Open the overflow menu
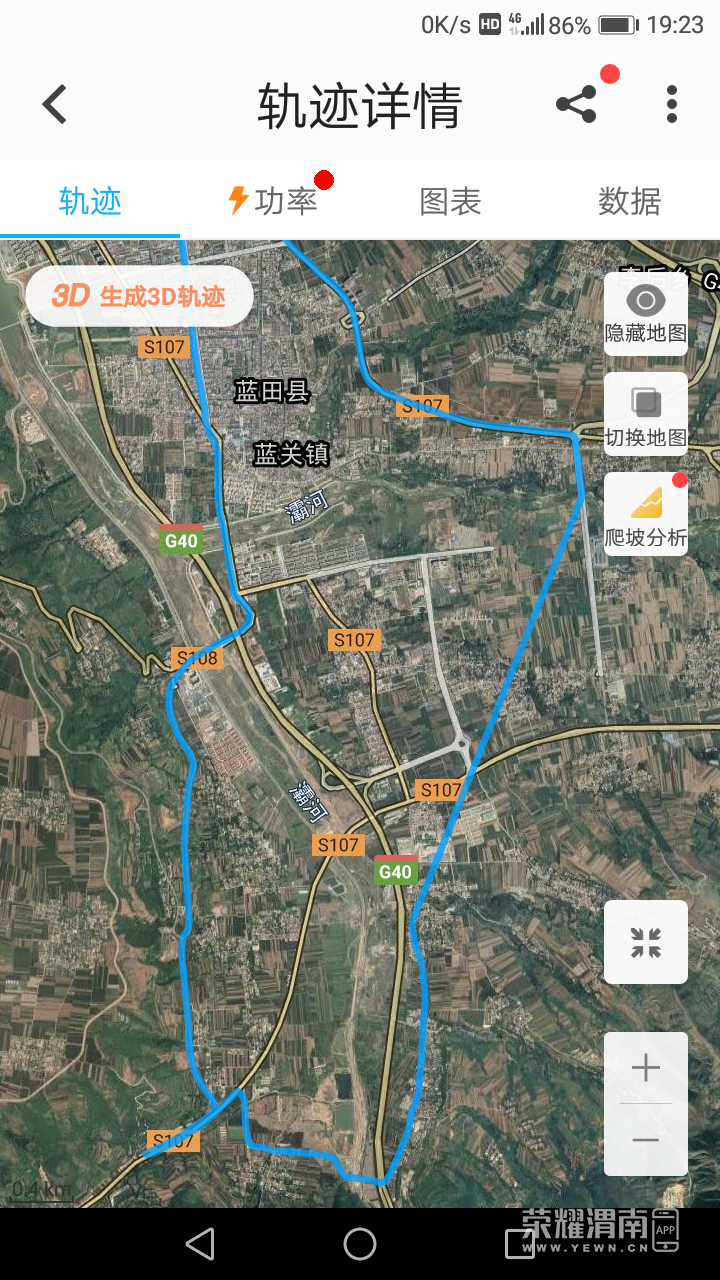Viewport: 720px width, 1280px height. pyautogui.click(x=671, y=104)
